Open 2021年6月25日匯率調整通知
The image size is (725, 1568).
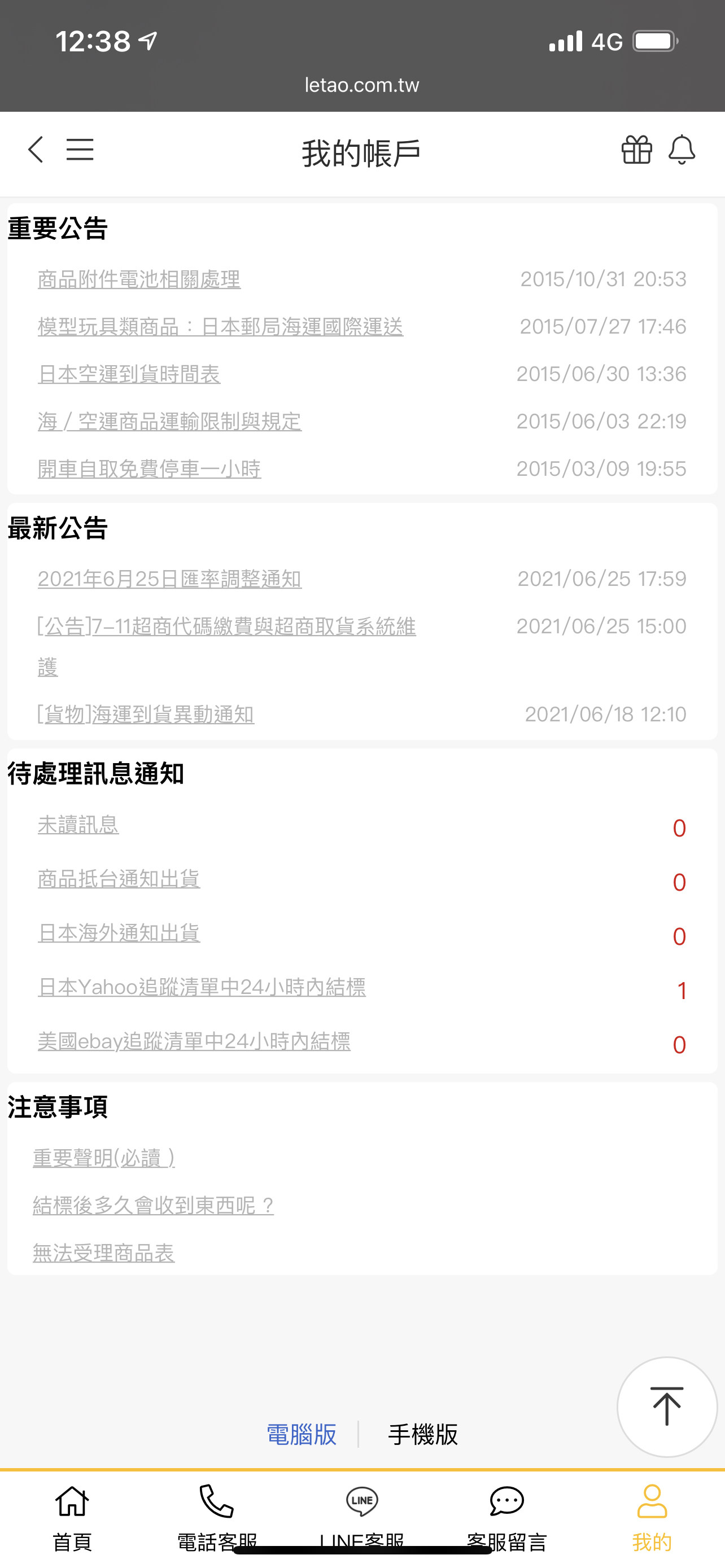[169, 579]
